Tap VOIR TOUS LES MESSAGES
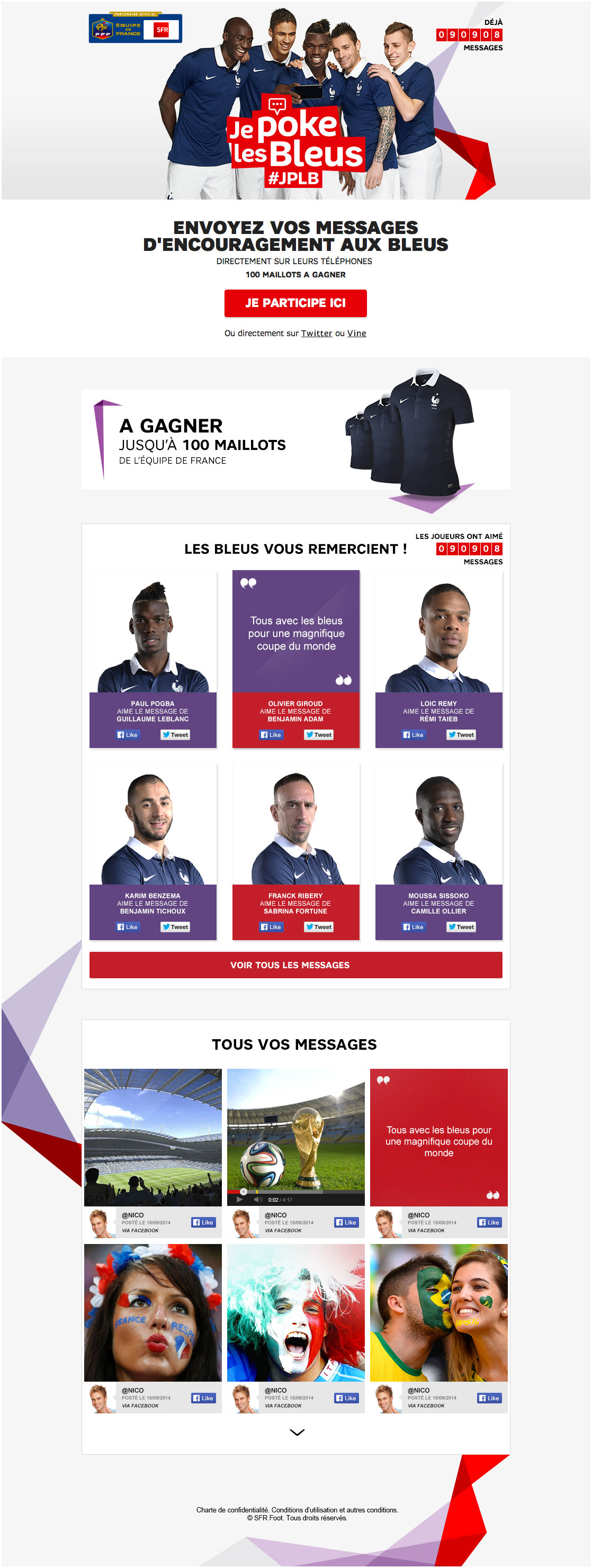This screenshot has height=1568, width=592. [295, 966]
